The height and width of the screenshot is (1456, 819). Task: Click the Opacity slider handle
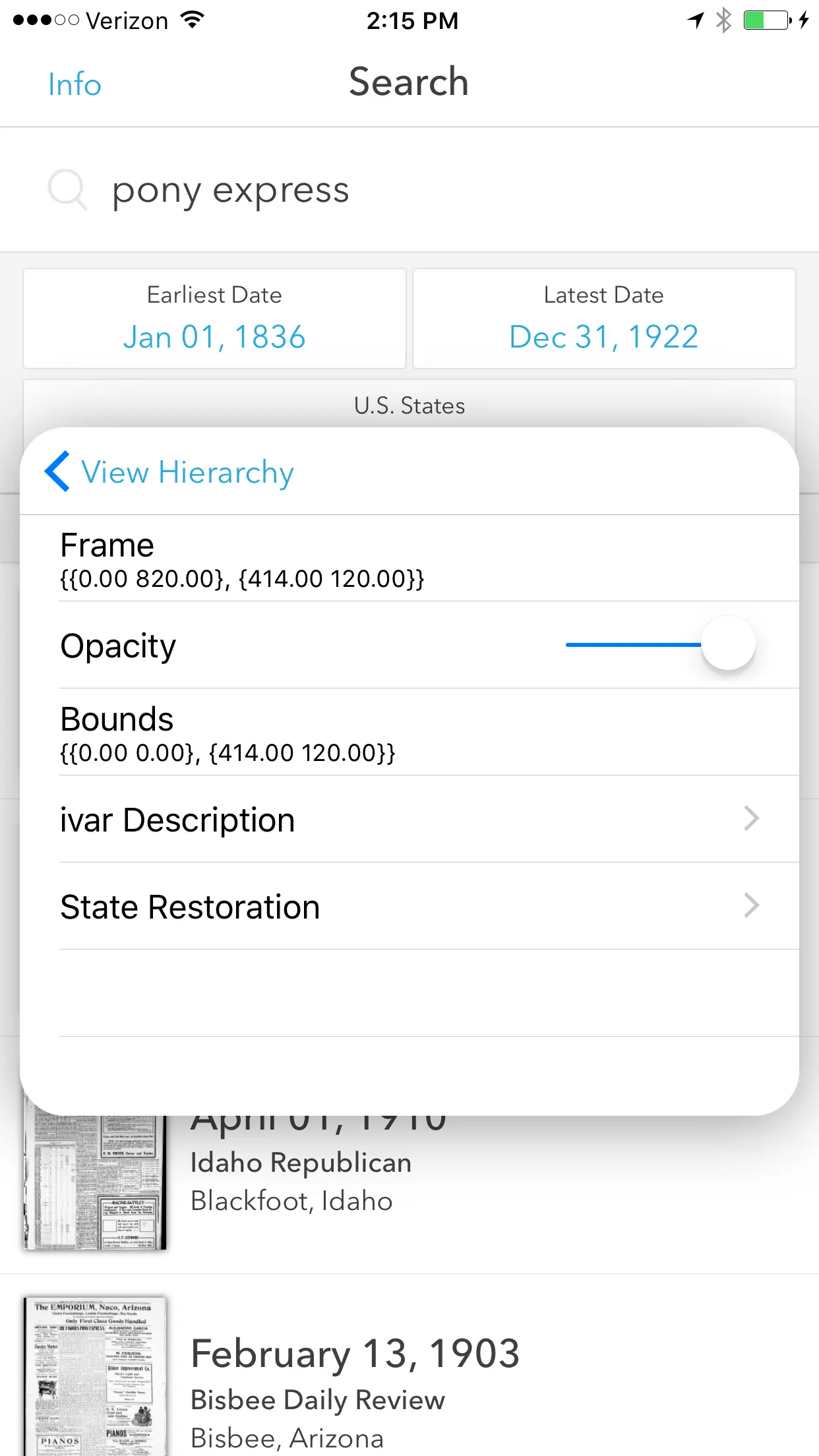click(727, 644)
